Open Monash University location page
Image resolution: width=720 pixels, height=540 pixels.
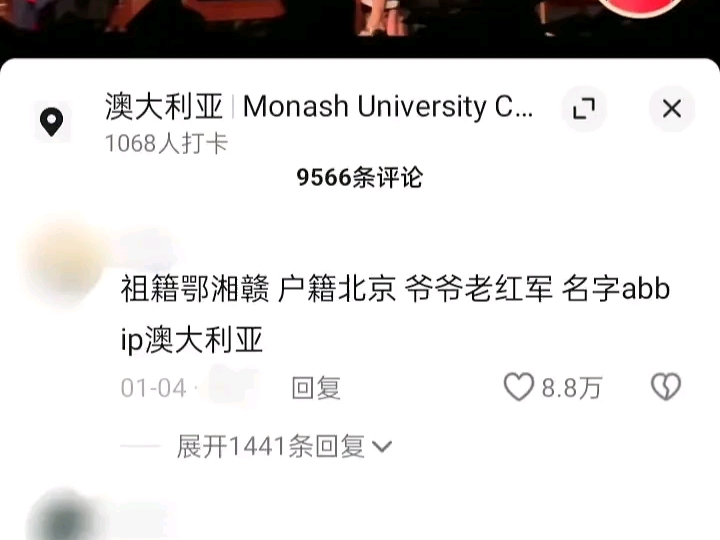point(319,107)
